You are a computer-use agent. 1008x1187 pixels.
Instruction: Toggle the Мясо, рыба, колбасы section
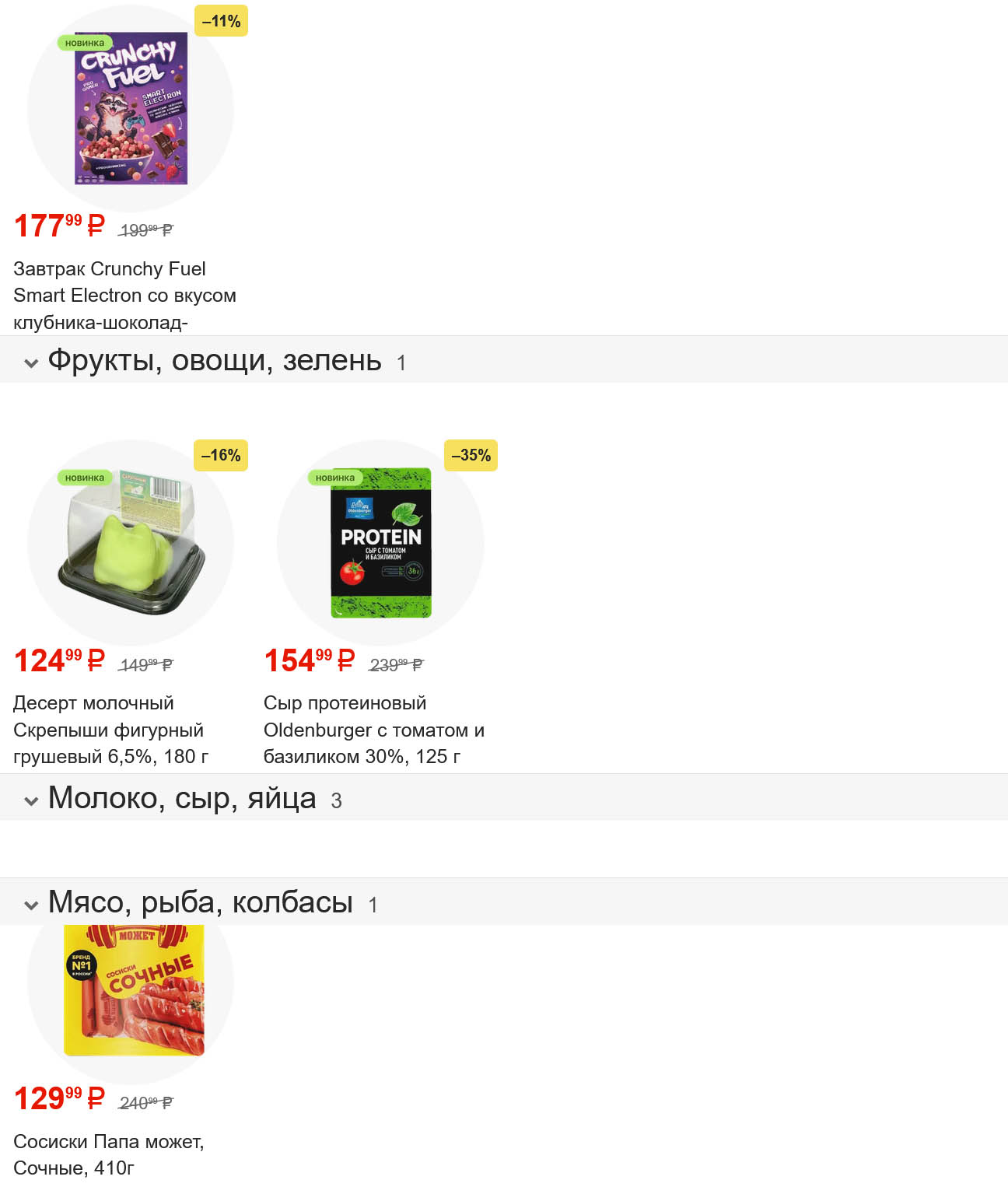pos(32,904)
